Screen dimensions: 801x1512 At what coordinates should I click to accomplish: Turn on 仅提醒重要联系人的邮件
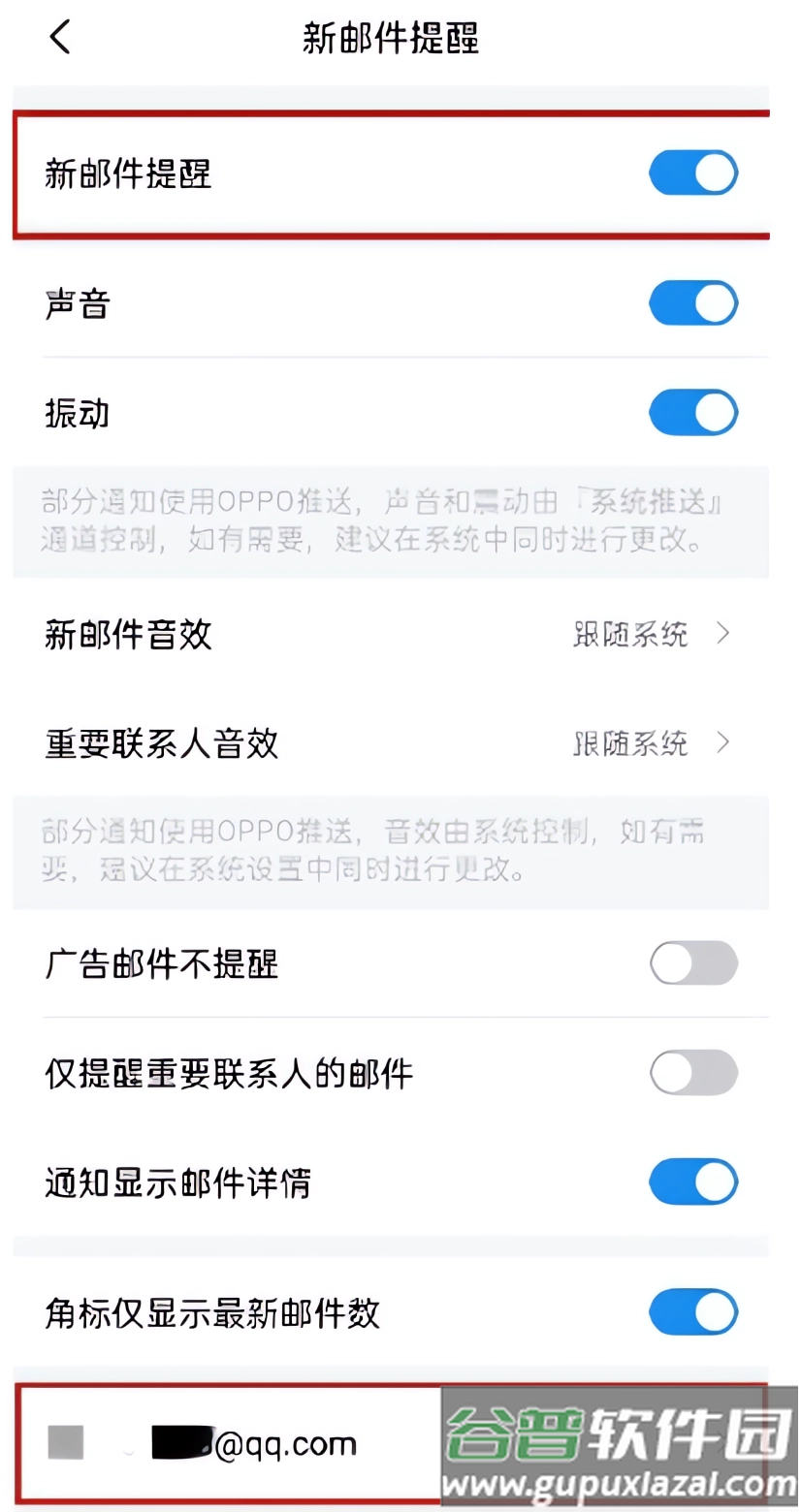click(693, 1073)
